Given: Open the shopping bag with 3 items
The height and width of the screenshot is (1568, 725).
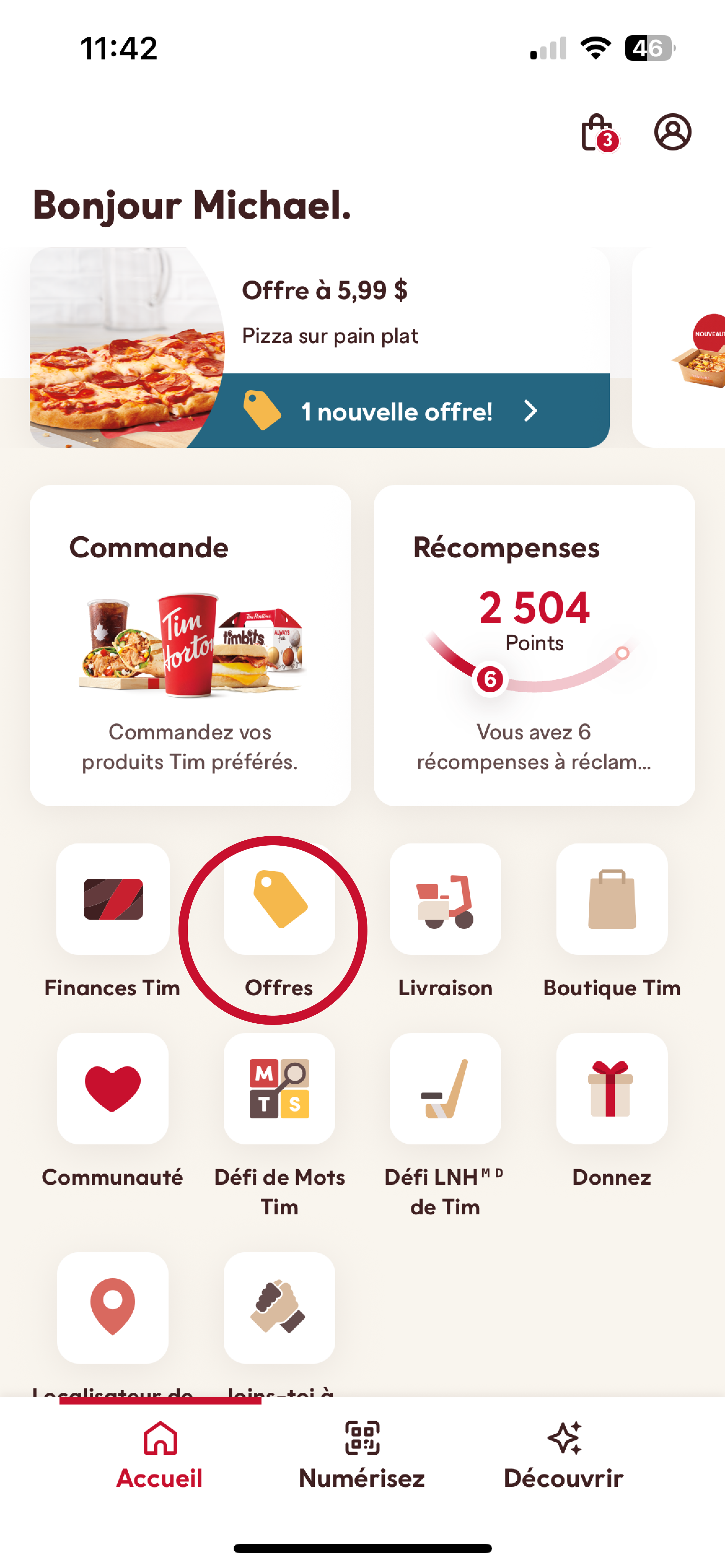Looking at the screenshot, I should 598,132.
